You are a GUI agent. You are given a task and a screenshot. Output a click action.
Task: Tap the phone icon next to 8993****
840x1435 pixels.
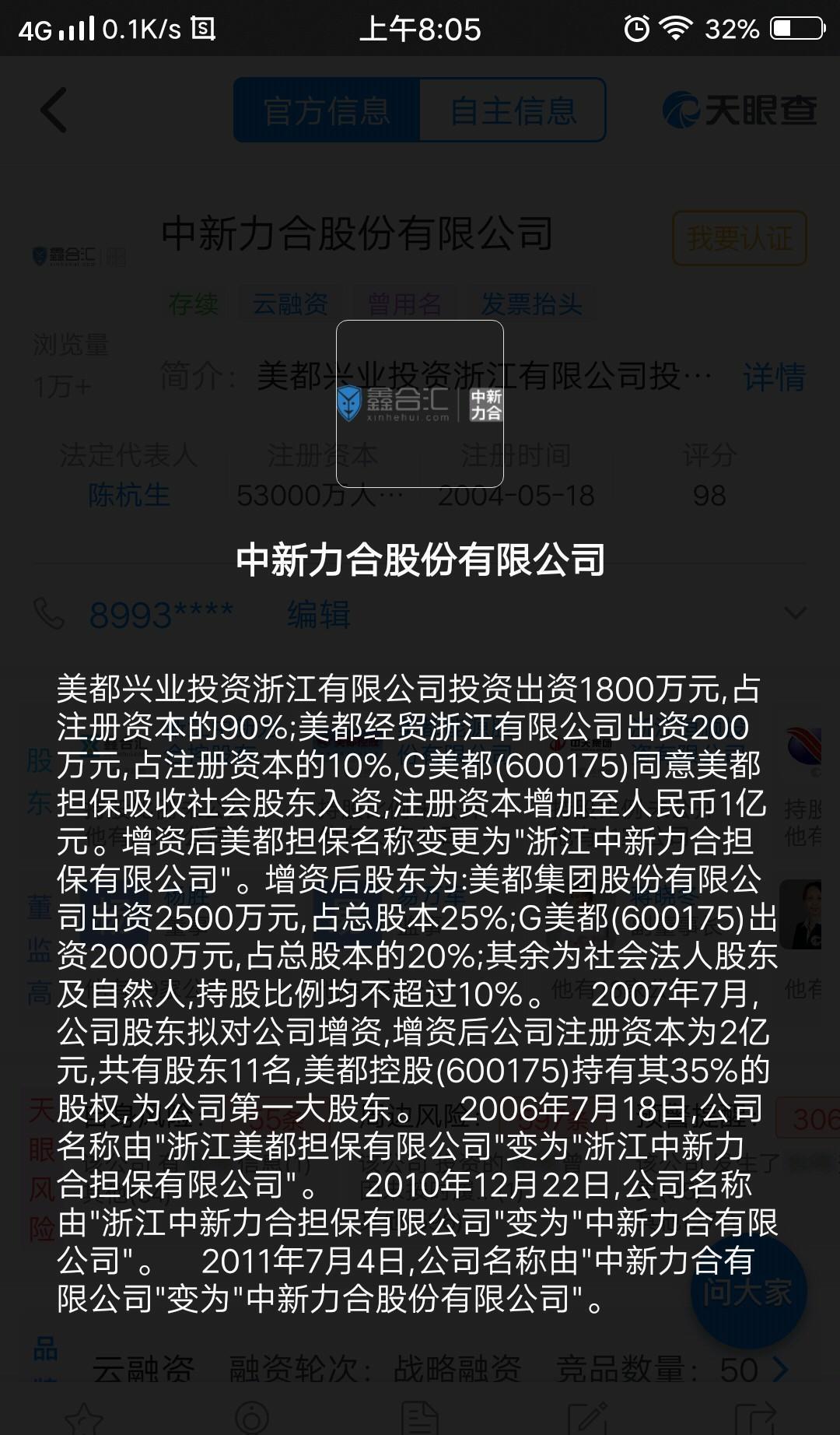[x=50, y=614]
